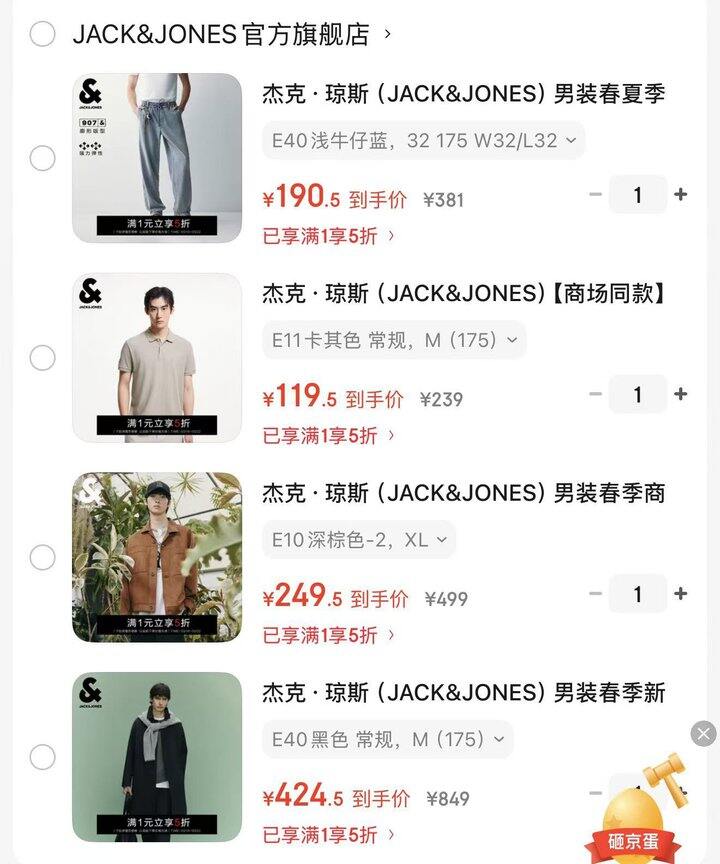Open the khaki polo shirt product image

[x=157, y=358]
